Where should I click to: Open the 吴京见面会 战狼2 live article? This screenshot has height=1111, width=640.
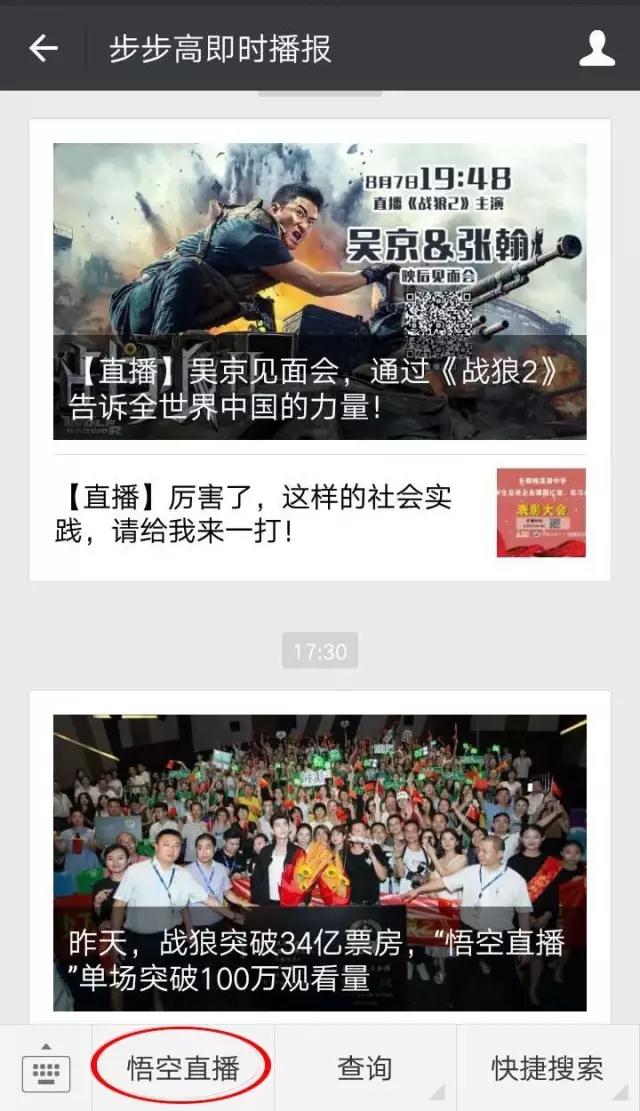(x=320, y=291)
